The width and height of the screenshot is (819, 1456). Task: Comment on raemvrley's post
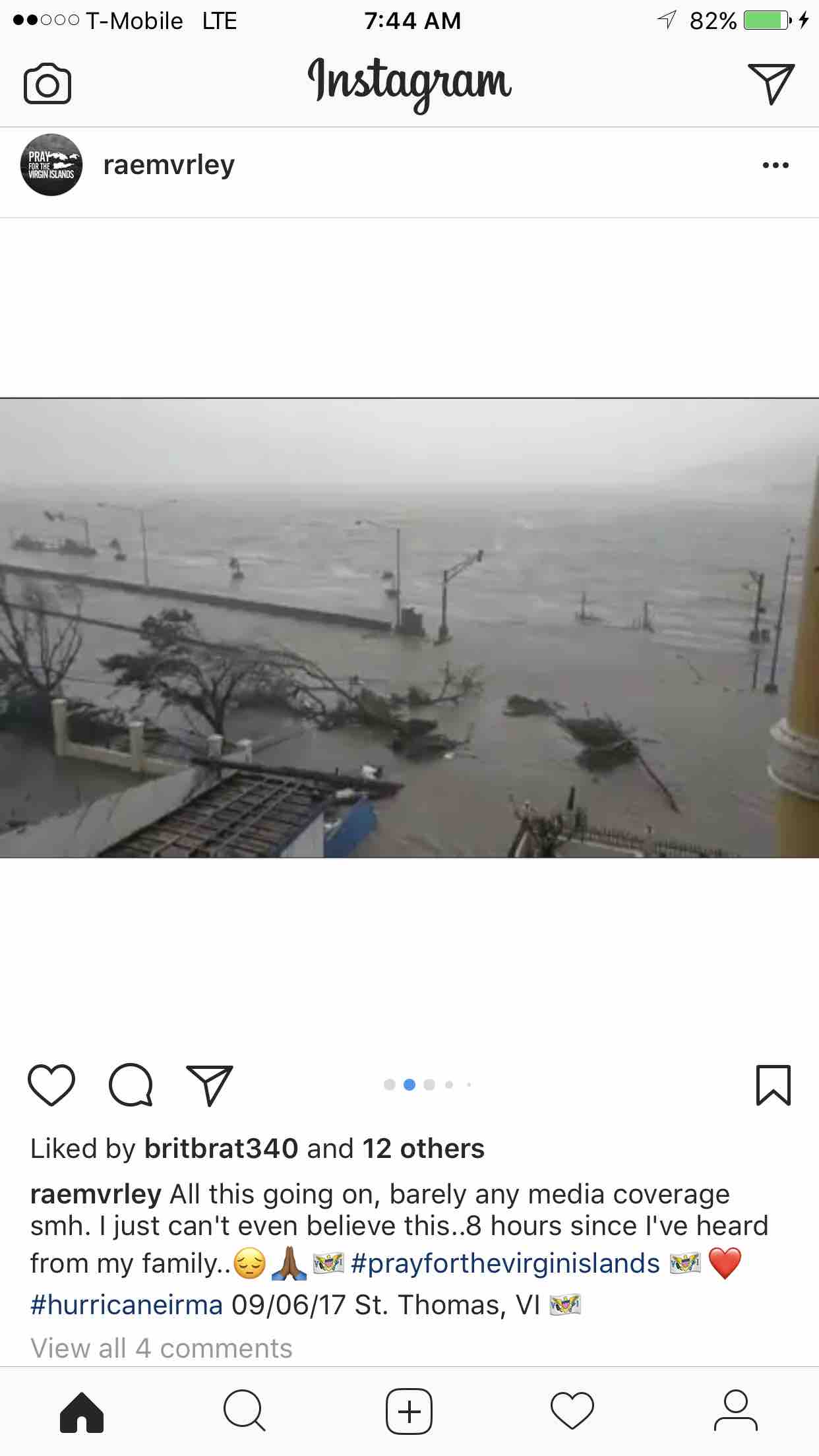(x=131, y=1085)
